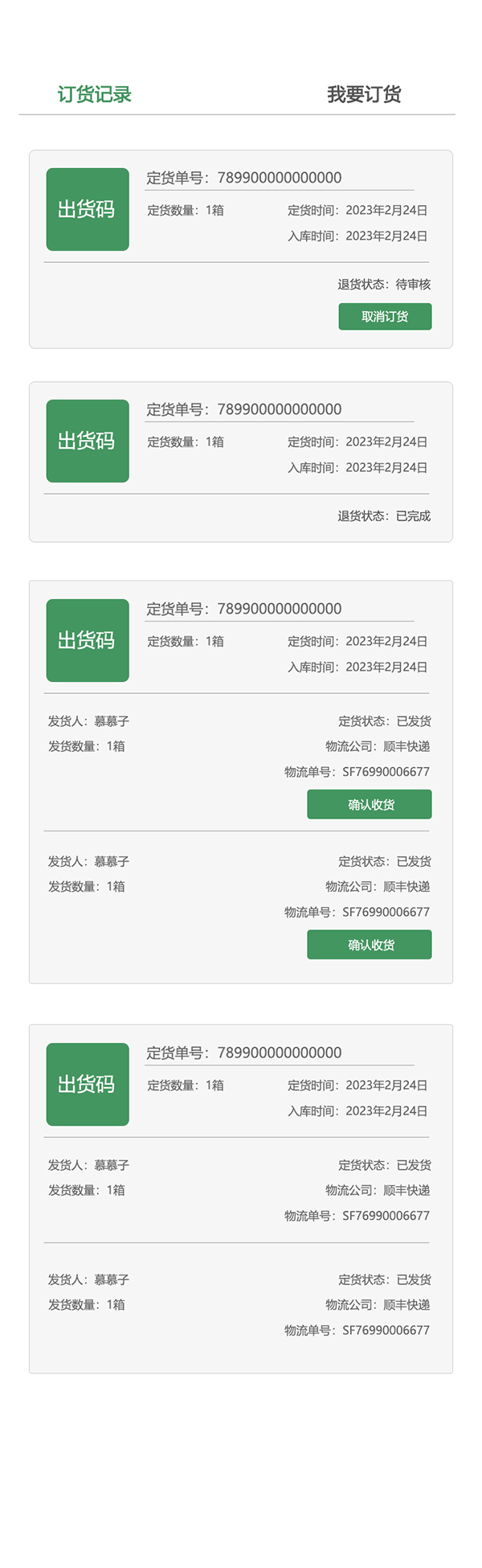Switch to the 我要订货 tab

(x=364, y=94)
